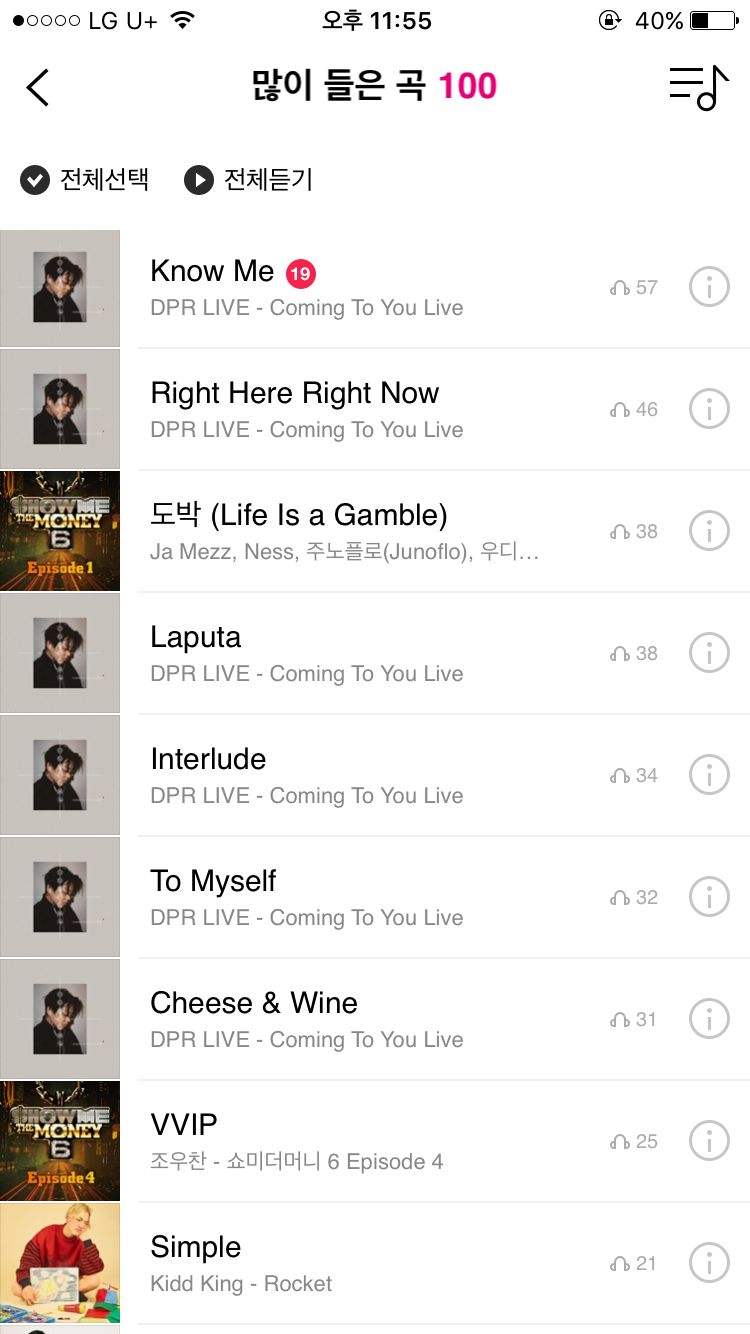Open info for Cheese & Wine
This screenshot has width=750, height=1334.
(709, 1020)
